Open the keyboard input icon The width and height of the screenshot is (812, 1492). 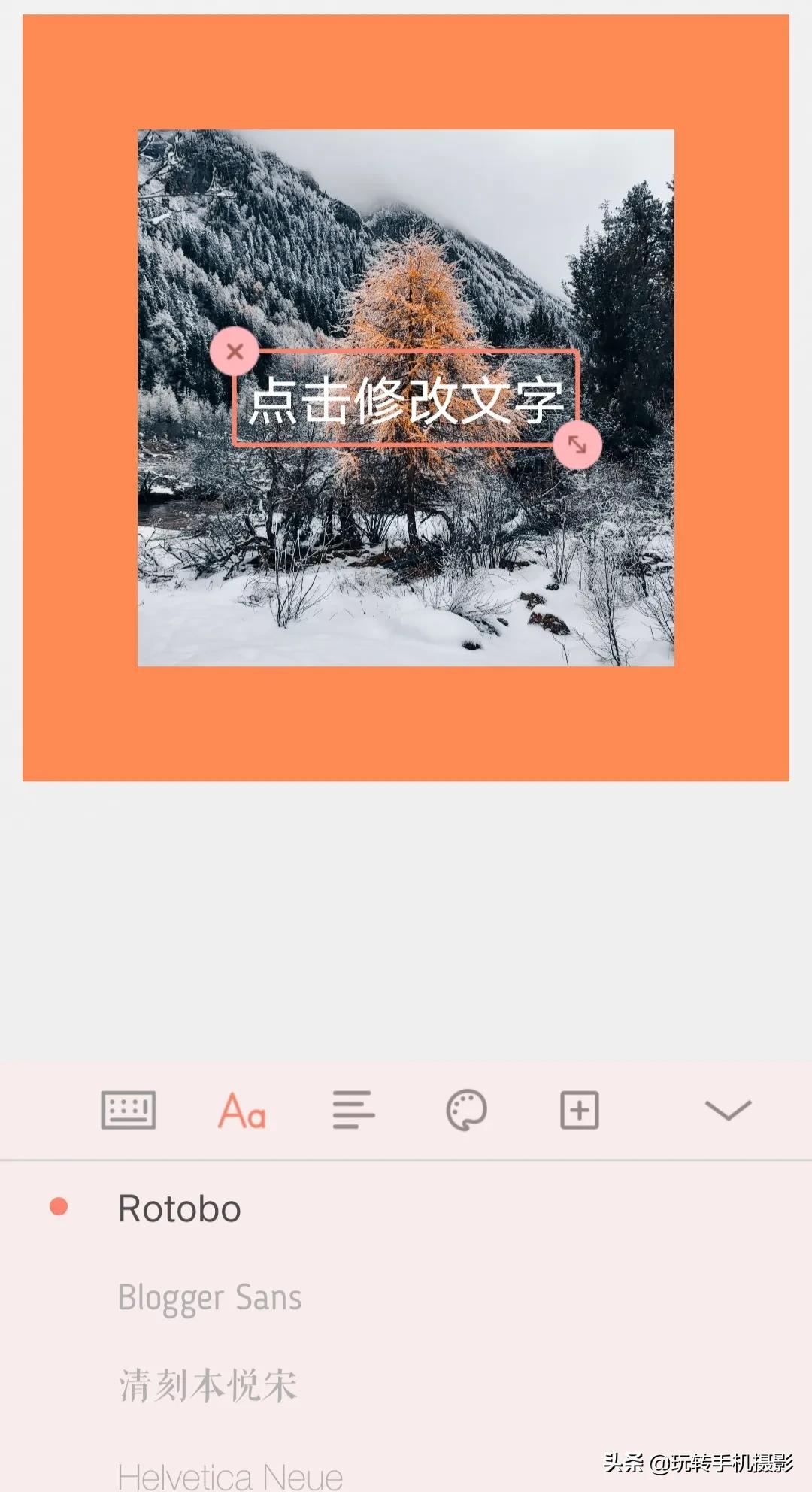129,1108
